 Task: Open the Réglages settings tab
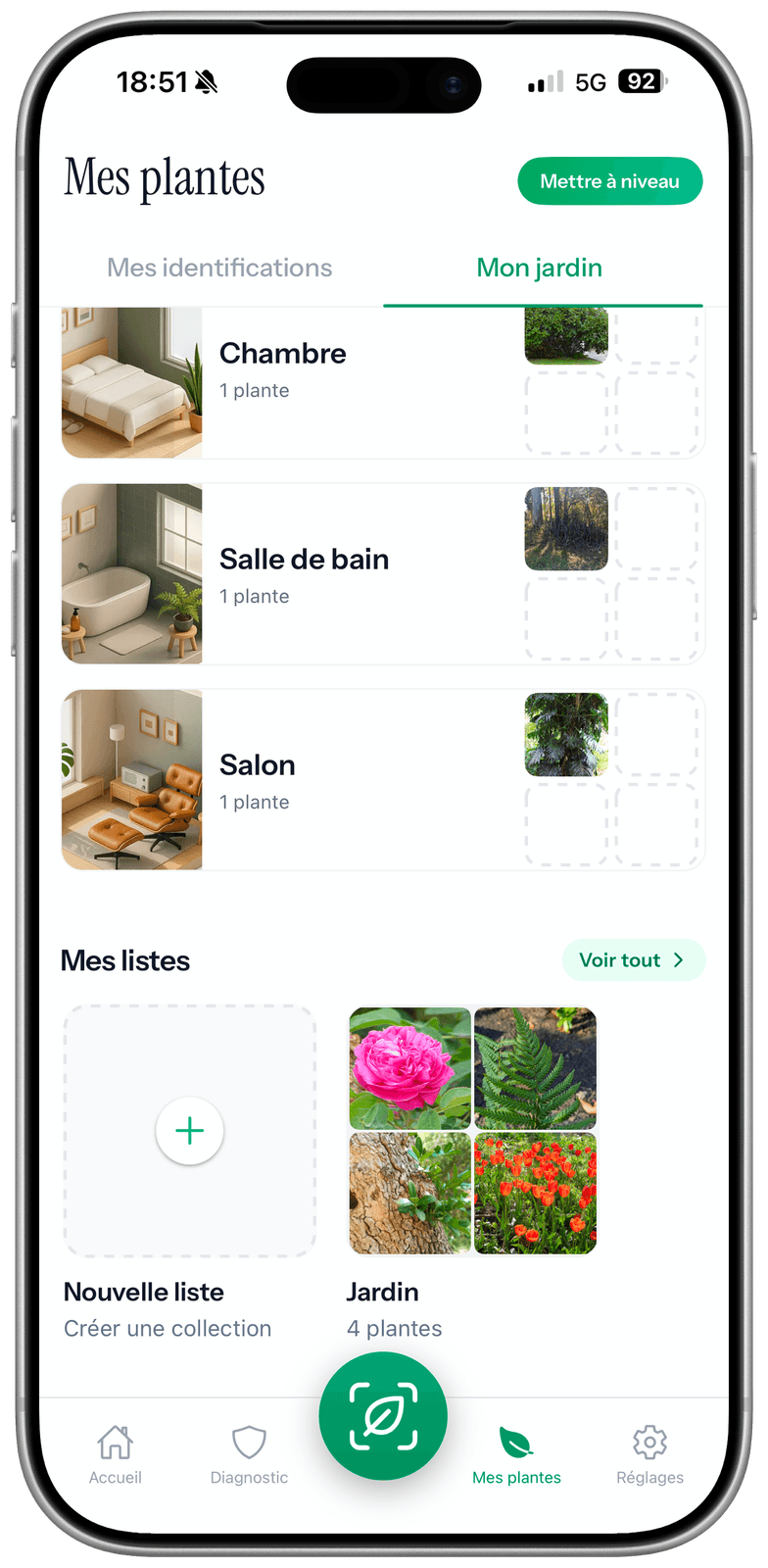coord(649,1454)
